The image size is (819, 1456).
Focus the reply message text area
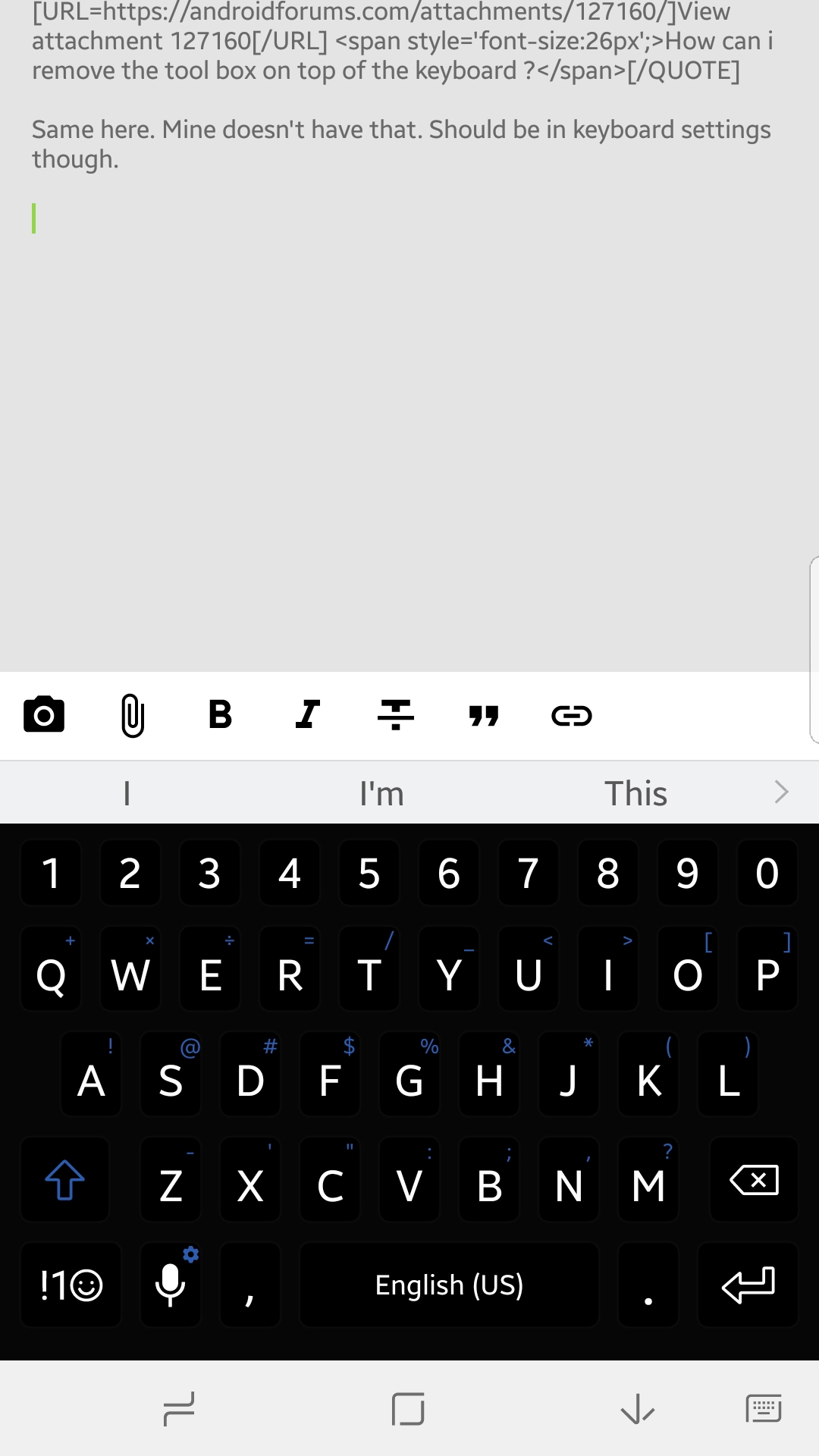(x=409, y=335)
